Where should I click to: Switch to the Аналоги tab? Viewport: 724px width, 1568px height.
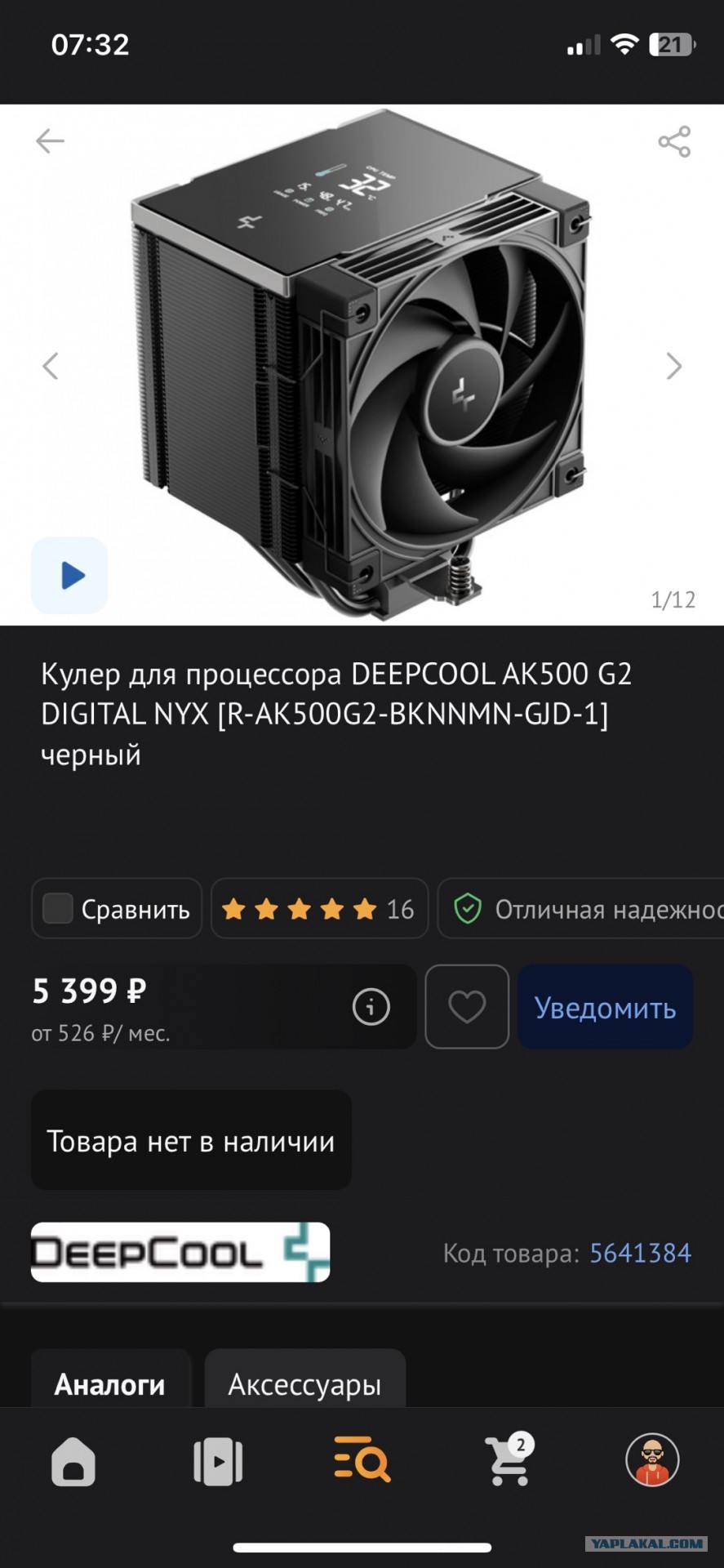pyautogui.click(x=110, y=1384)
